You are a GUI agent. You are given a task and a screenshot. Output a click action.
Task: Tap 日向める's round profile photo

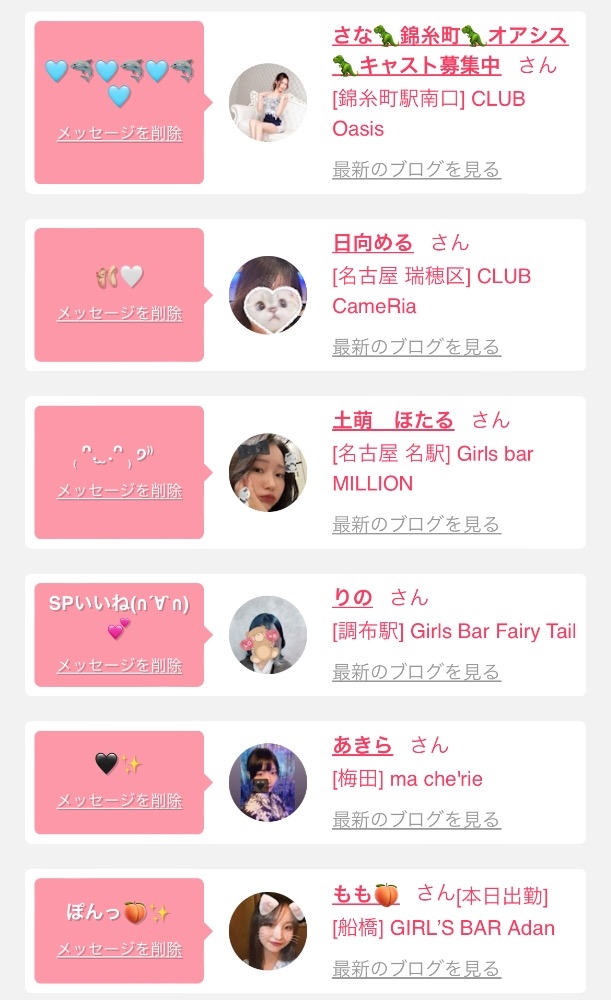pos(268,295)
